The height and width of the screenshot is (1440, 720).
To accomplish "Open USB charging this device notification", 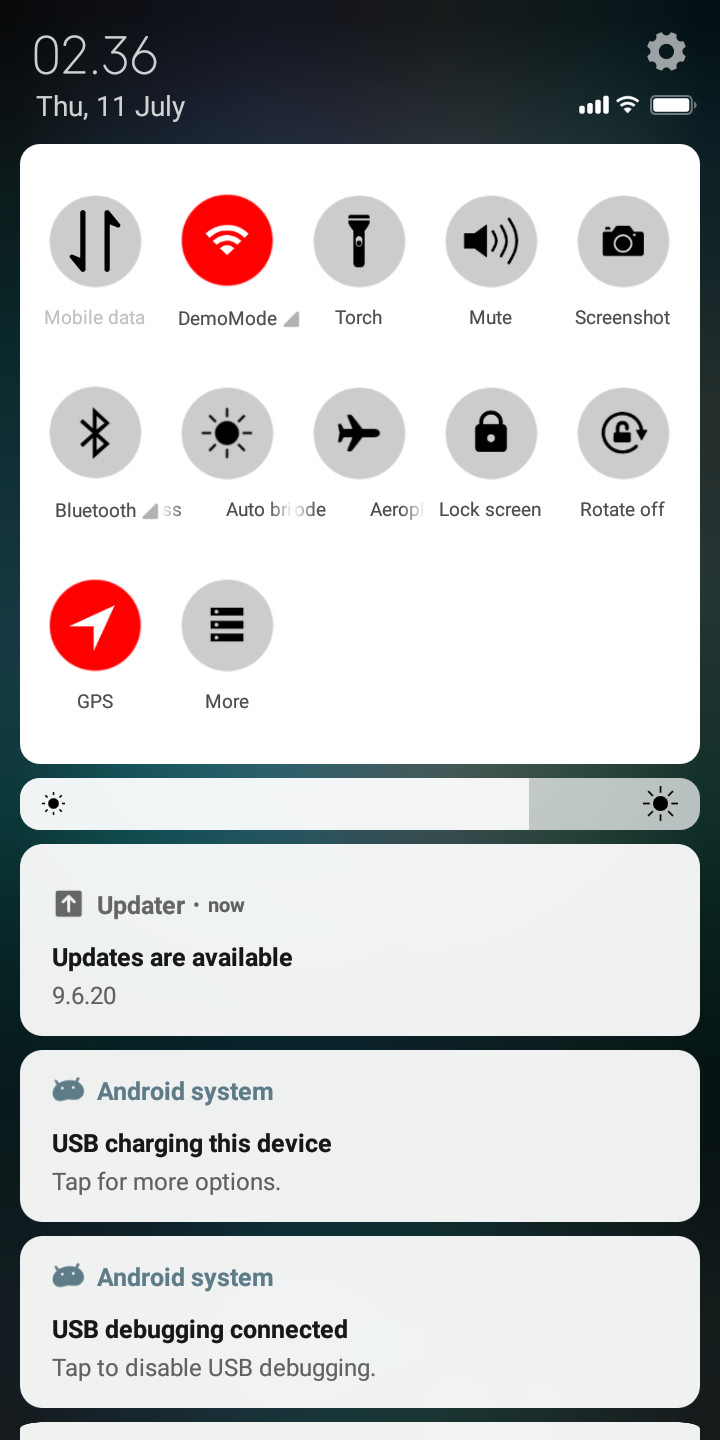I will pos(360,1136).
